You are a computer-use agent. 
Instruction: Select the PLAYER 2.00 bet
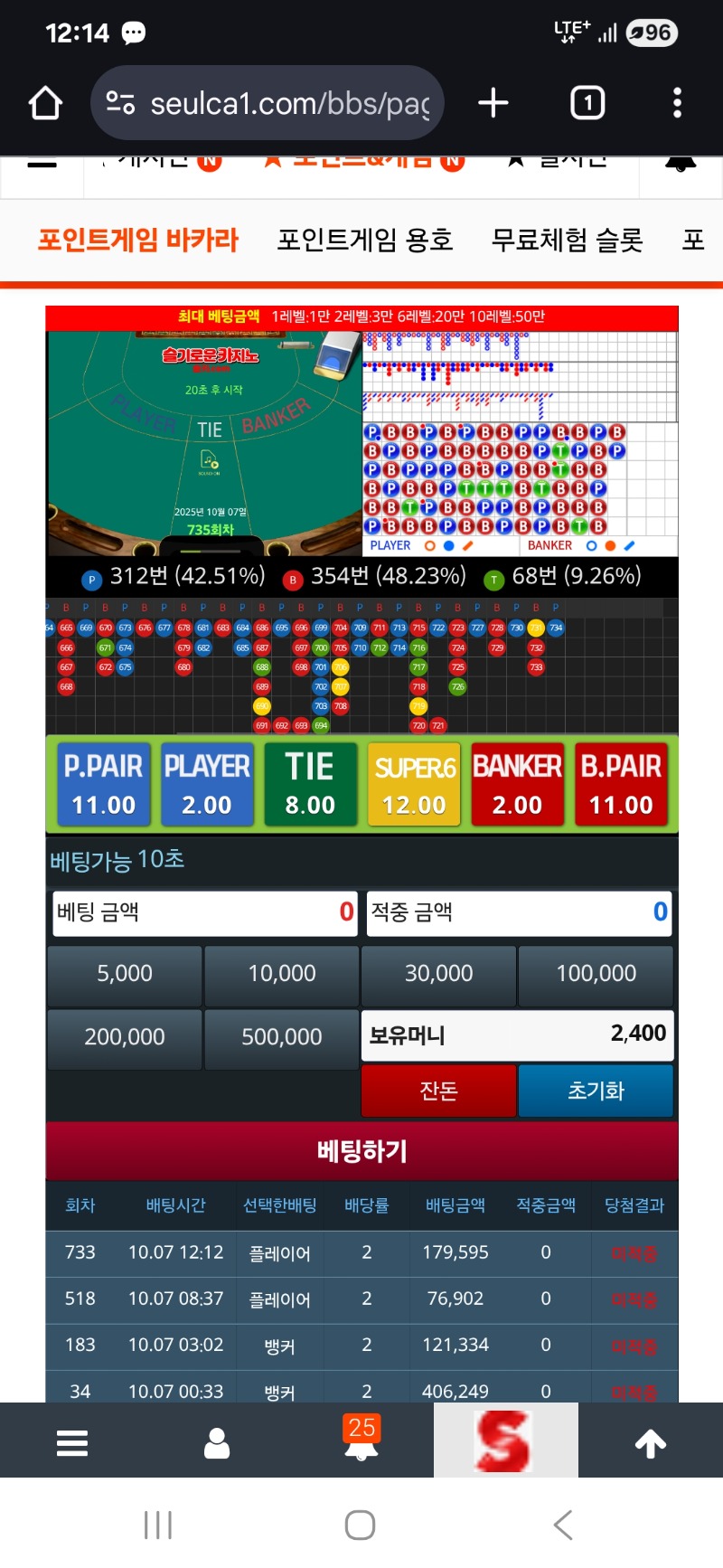pos(207,784)
